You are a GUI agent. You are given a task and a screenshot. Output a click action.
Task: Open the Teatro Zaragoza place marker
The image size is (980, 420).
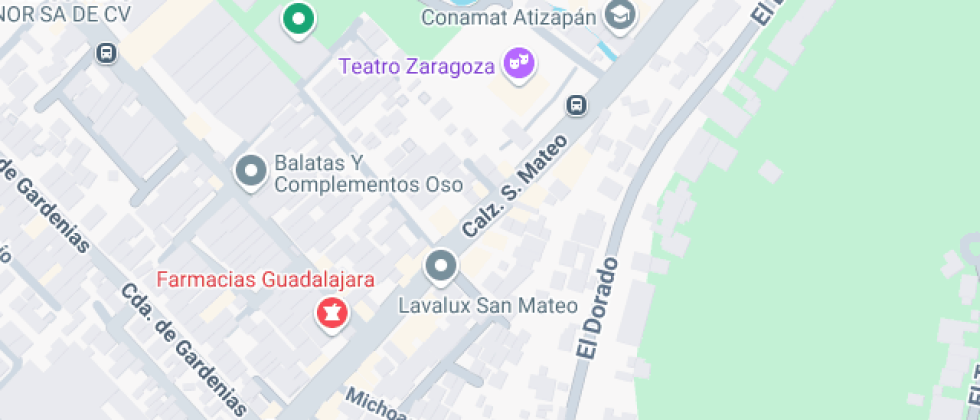click(519, 65)
